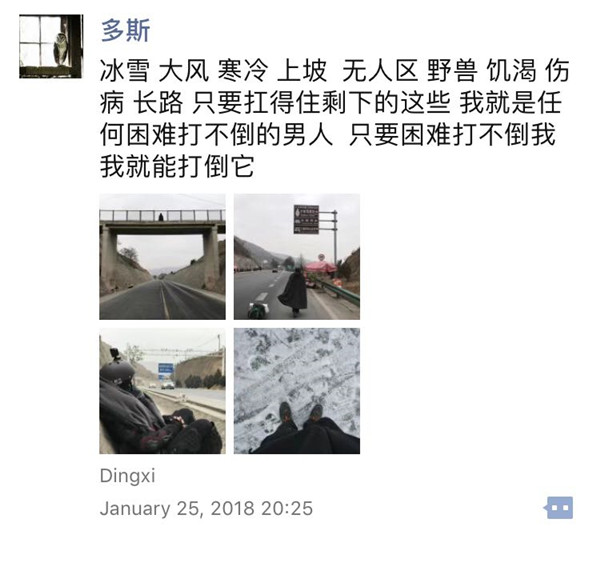
Task: Open the like and comment menu button
Action: pos(559,508)
